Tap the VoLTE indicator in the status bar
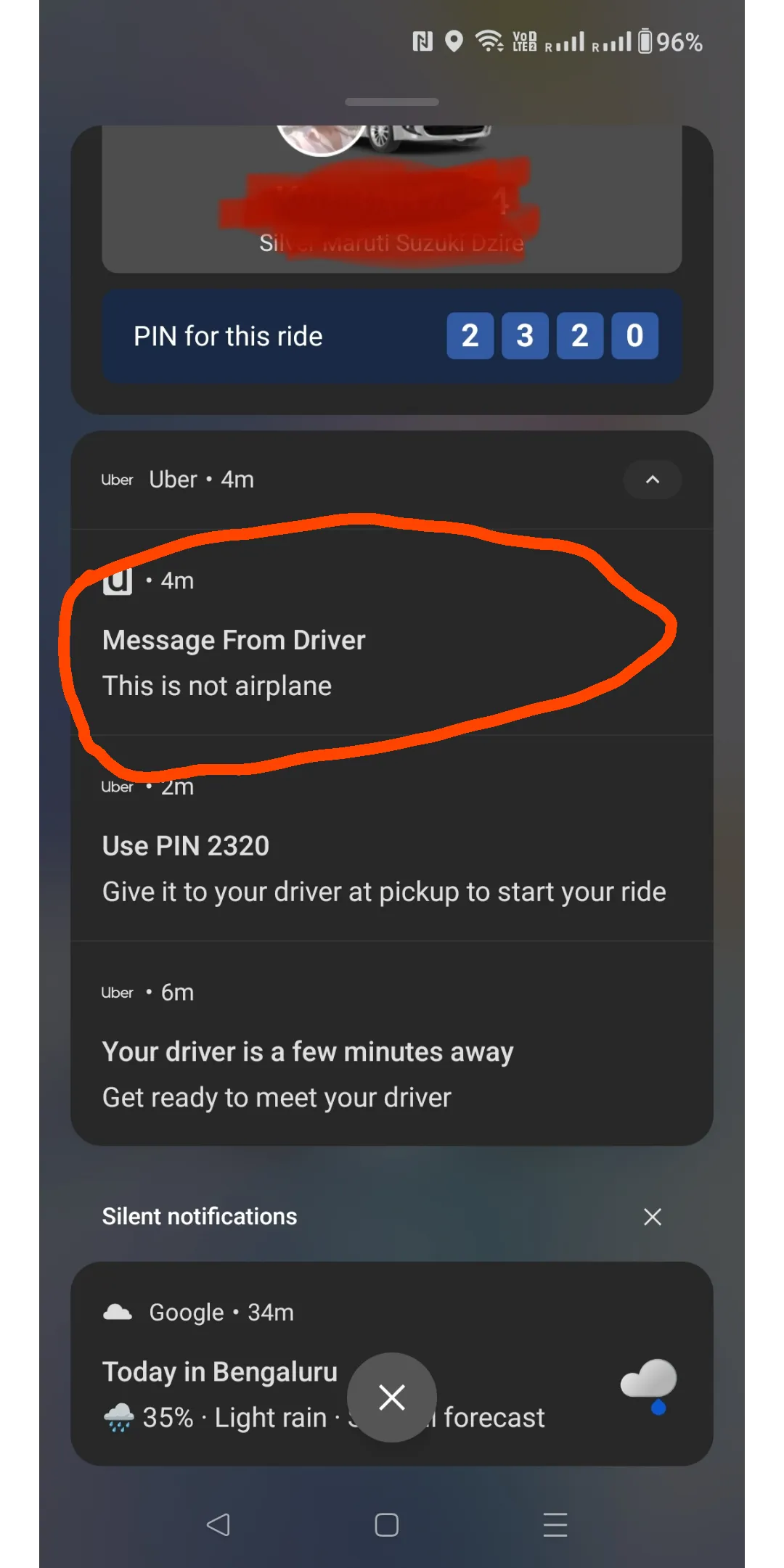 click(x=526, y=42)
